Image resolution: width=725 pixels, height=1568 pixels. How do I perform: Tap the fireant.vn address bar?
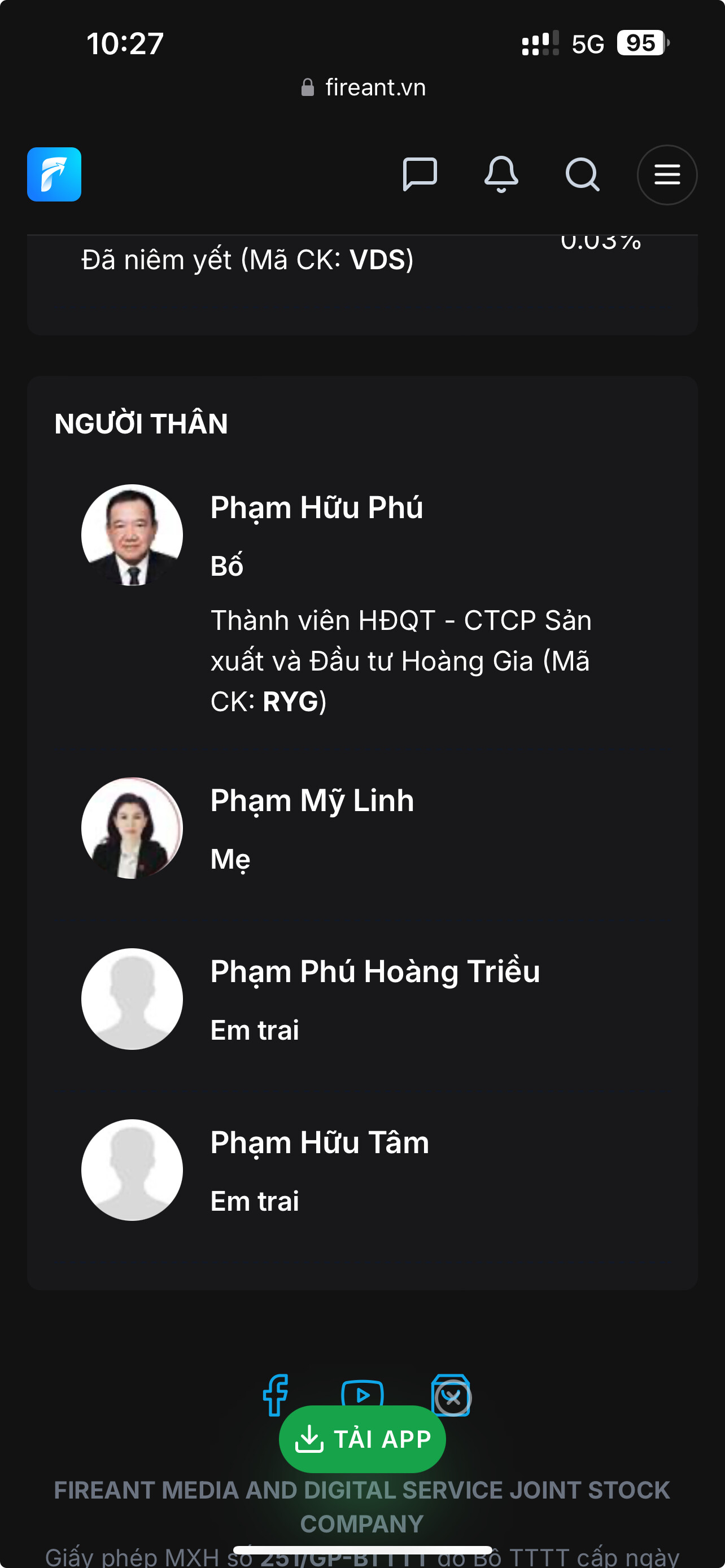pyautogui.click(x=364, y=87)
